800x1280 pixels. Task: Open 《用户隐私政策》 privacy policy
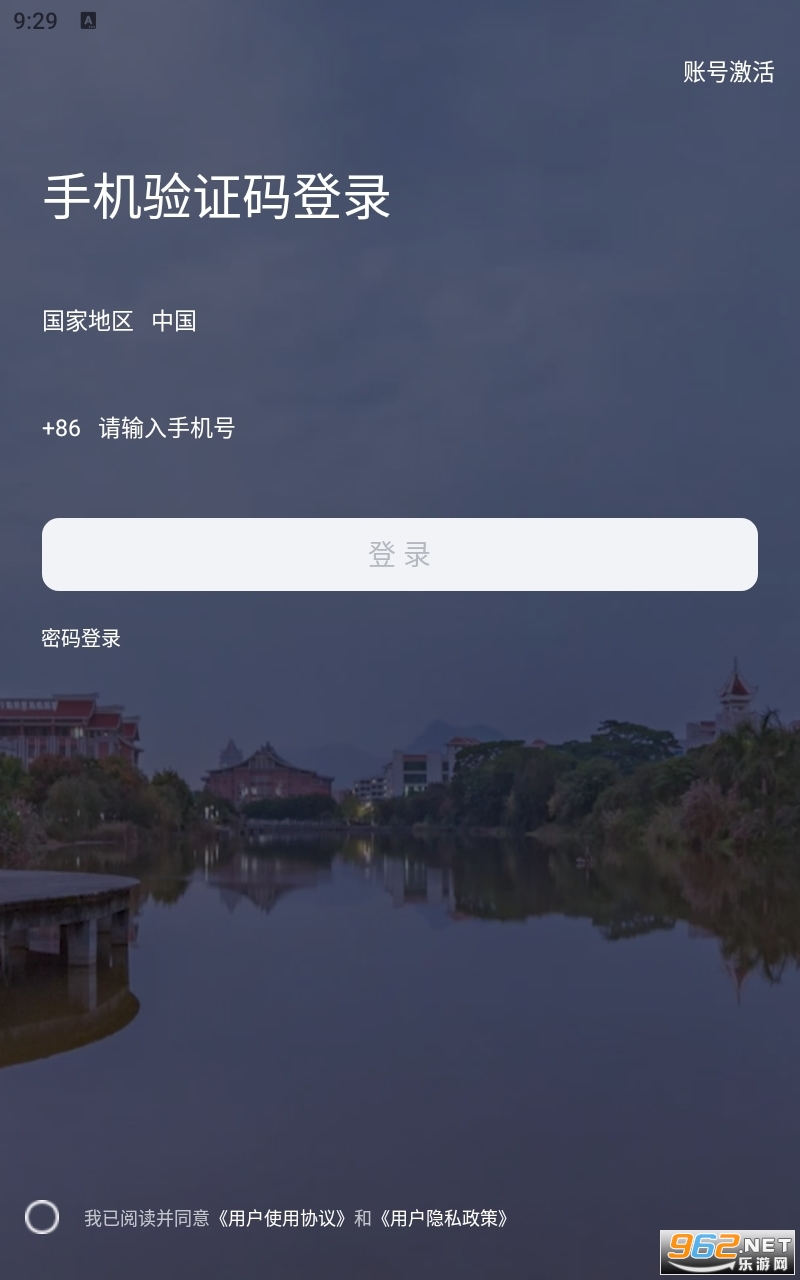coord(445,1218)
